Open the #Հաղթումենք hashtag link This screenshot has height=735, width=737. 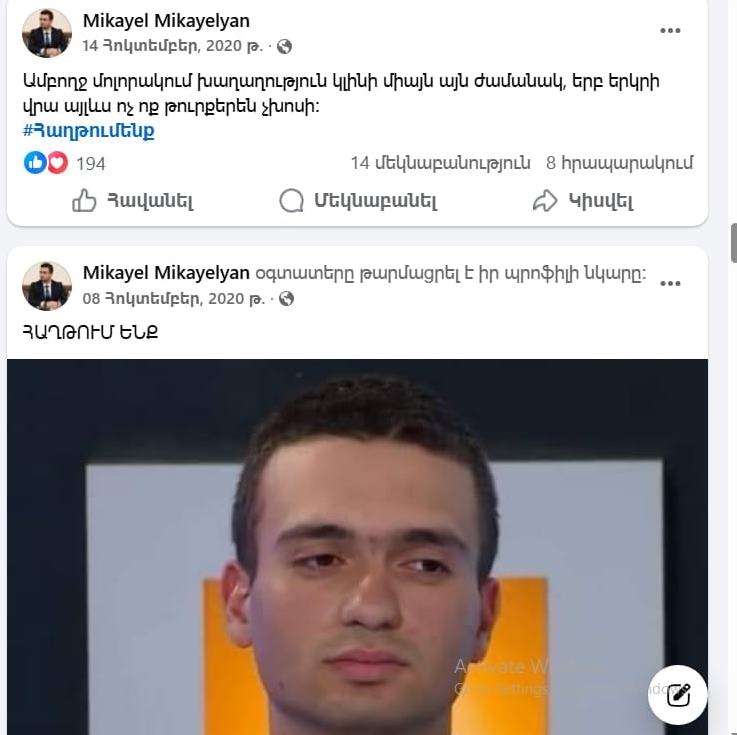(x=88, y=130)
